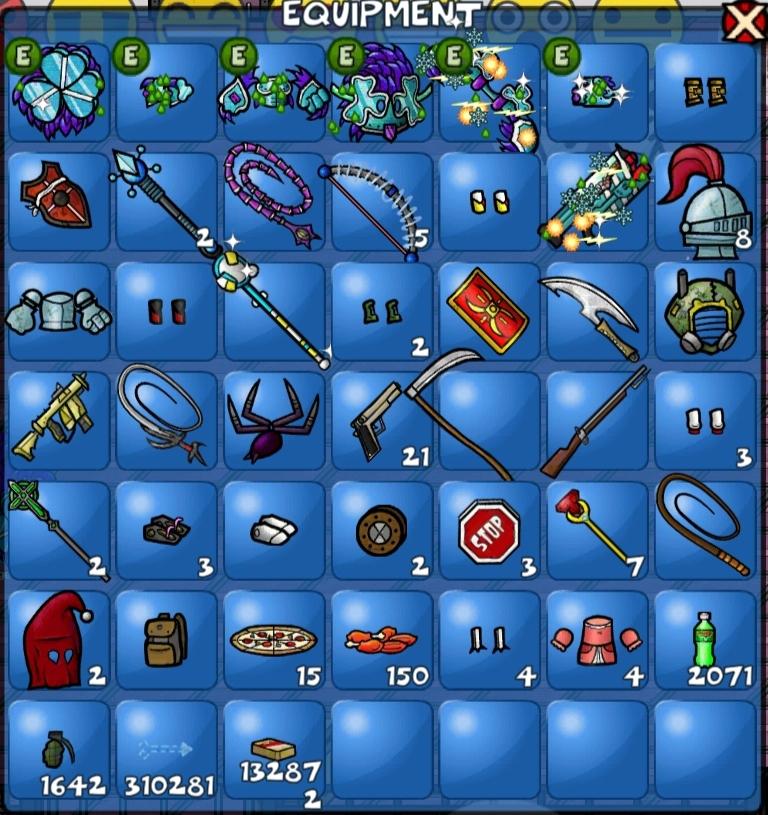Select the green soda bottle
This screenshot has width=768, height=815.
[x=705, y=639]
